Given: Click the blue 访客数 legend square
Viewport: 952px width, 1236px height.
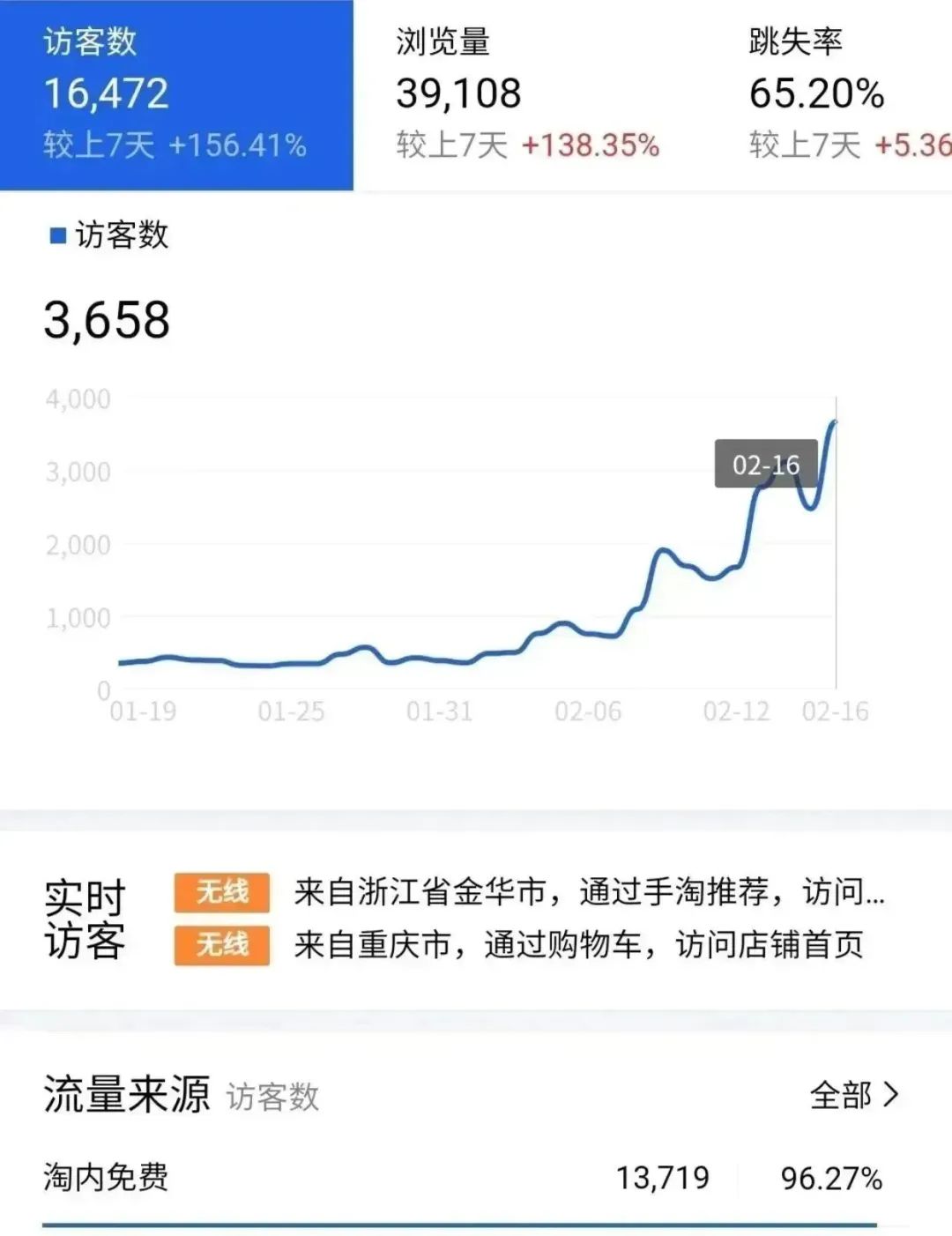Looking at the screenshot, I should pyautogui.click(x=57, y=236).
